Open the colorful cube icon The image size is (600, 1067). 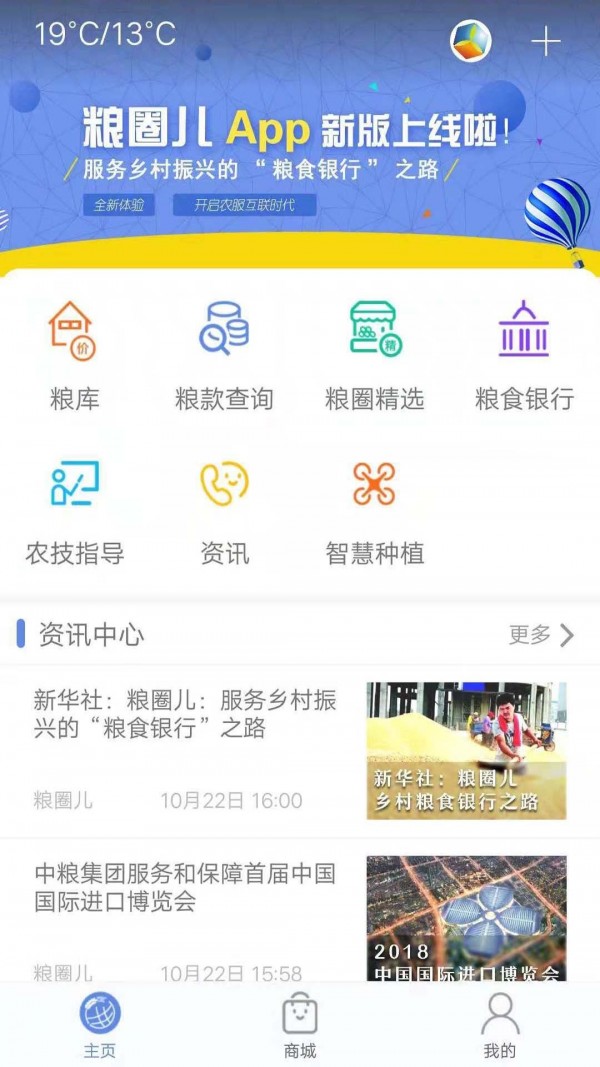pos(471,41)
